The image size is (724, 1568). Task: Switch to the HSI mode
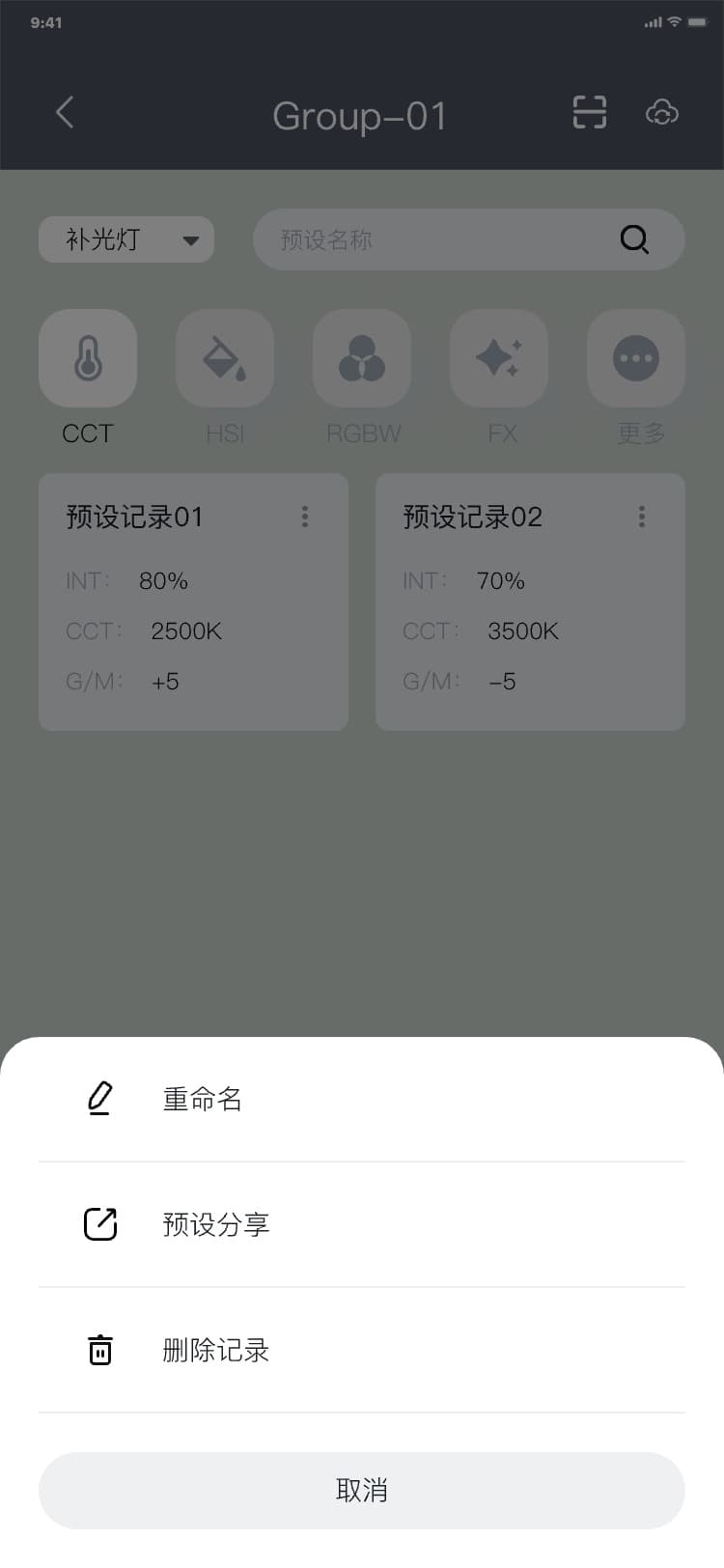[225, 359]
